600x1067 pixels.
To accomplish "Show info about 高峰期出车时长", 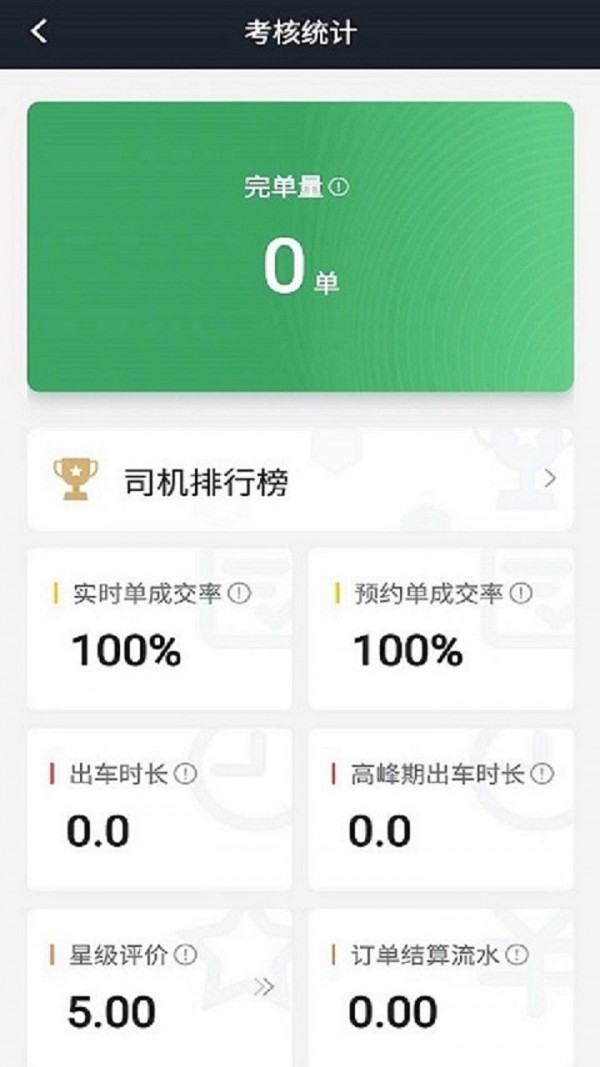I will pyautogui.click(x=542, y=774).
